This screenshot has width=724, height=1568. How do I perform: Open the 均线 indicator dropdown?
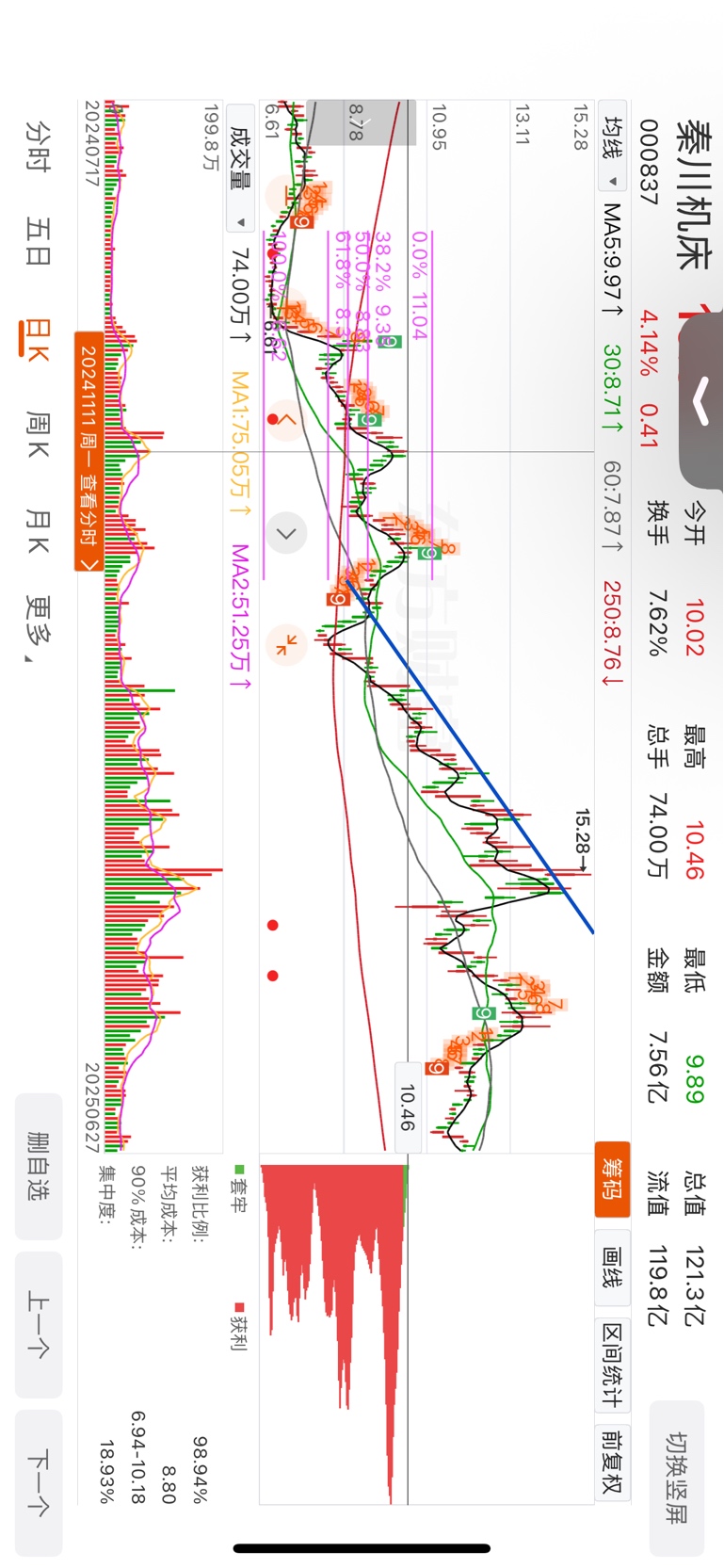(614, 150)
